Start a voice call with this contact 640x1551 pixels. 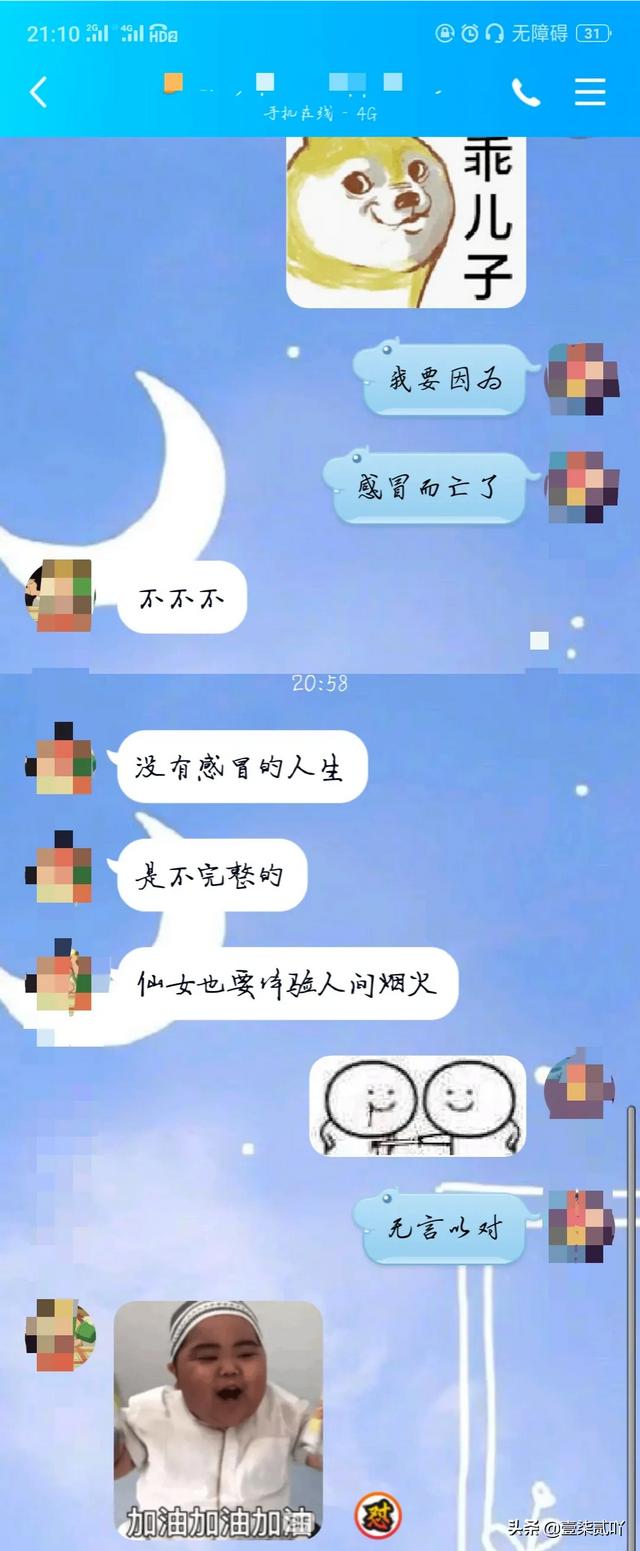526,92
